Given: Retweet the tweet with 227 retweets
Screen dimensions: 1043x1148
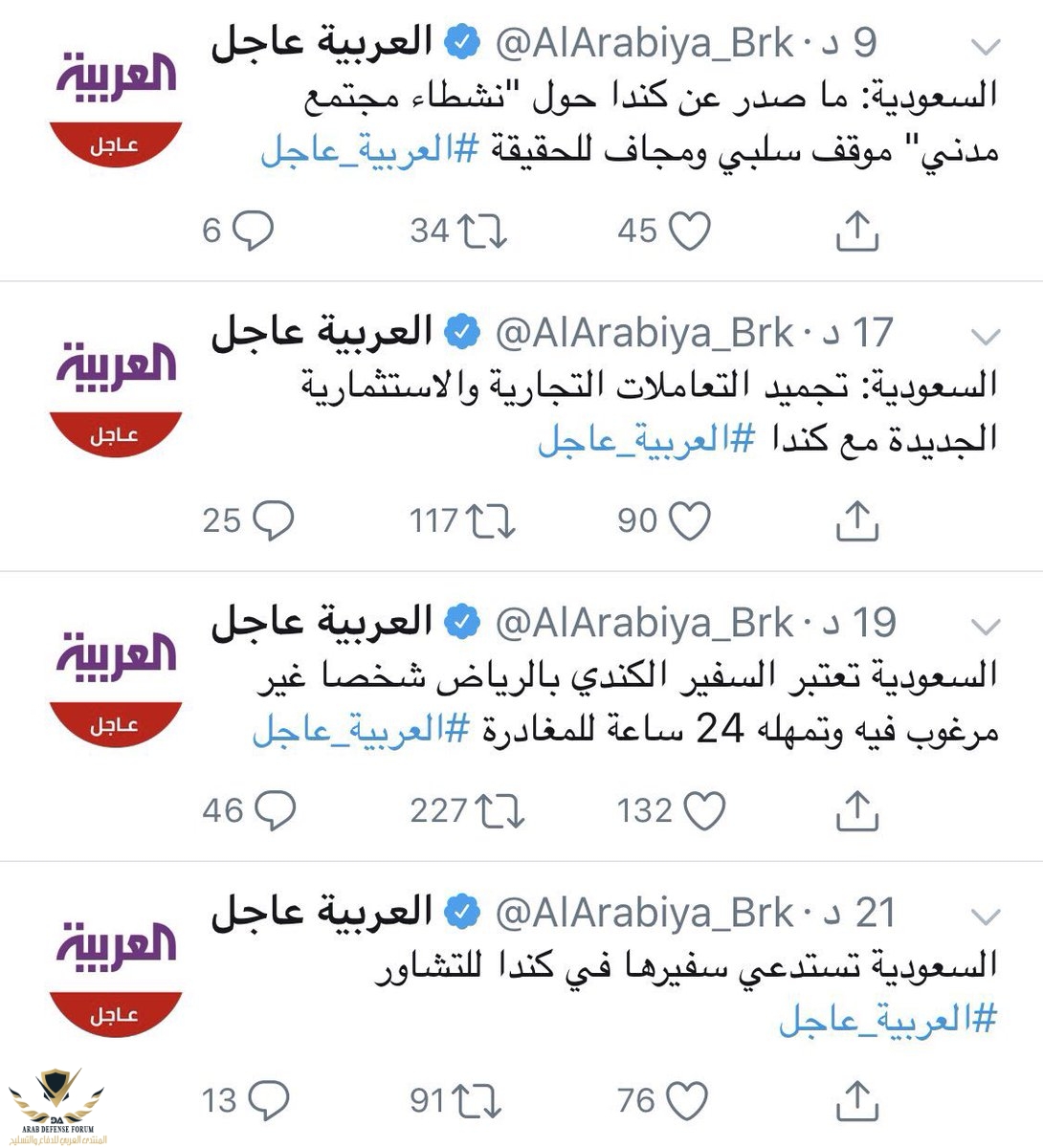Looking at the screenshot, I should point(499,811).
